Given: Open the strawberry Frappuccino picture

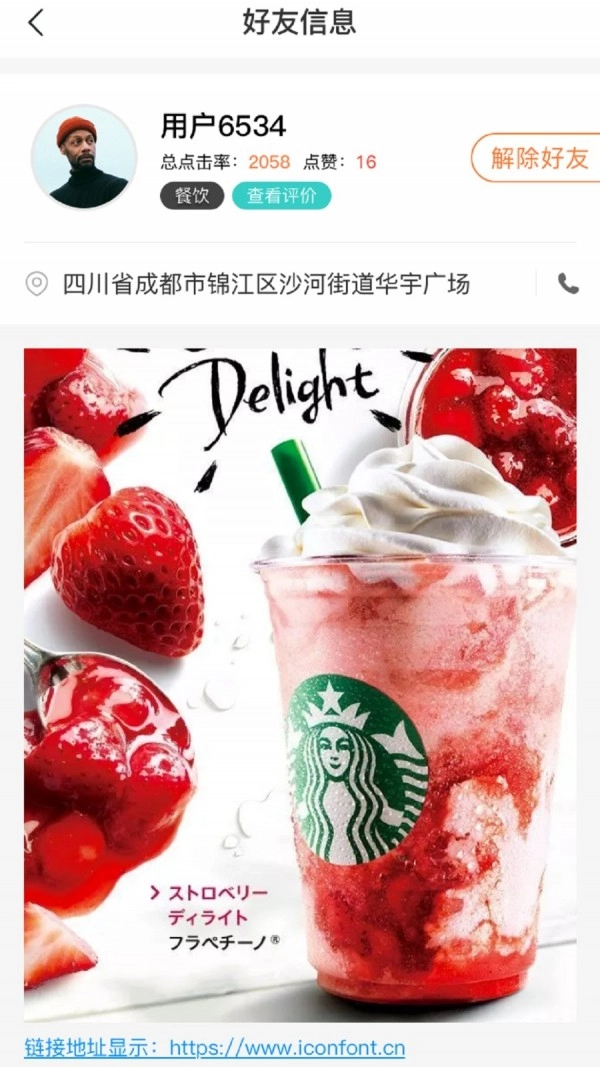Looking at the screenshot, I should (x=300, y=680).
